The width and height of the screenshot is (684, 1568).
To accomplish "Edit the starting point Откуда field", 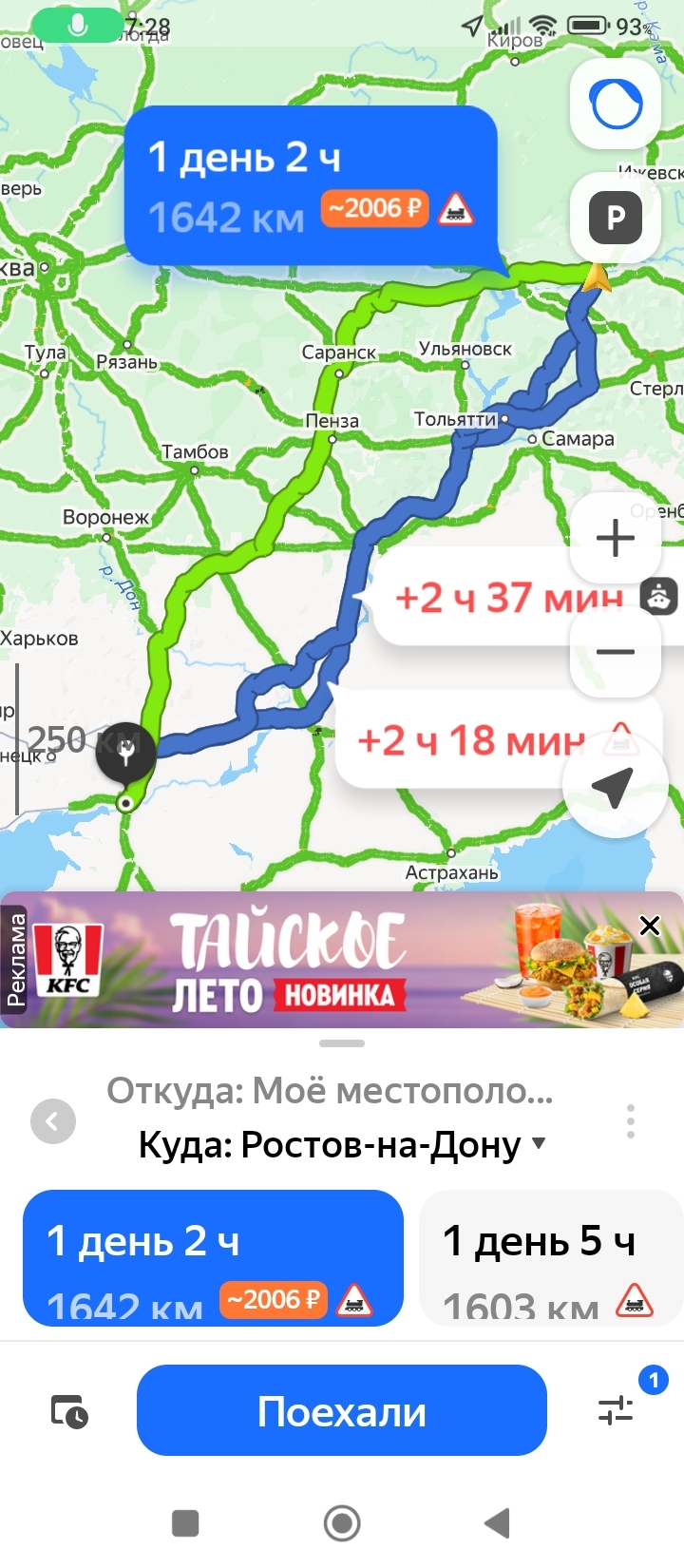I will 330,1091.
